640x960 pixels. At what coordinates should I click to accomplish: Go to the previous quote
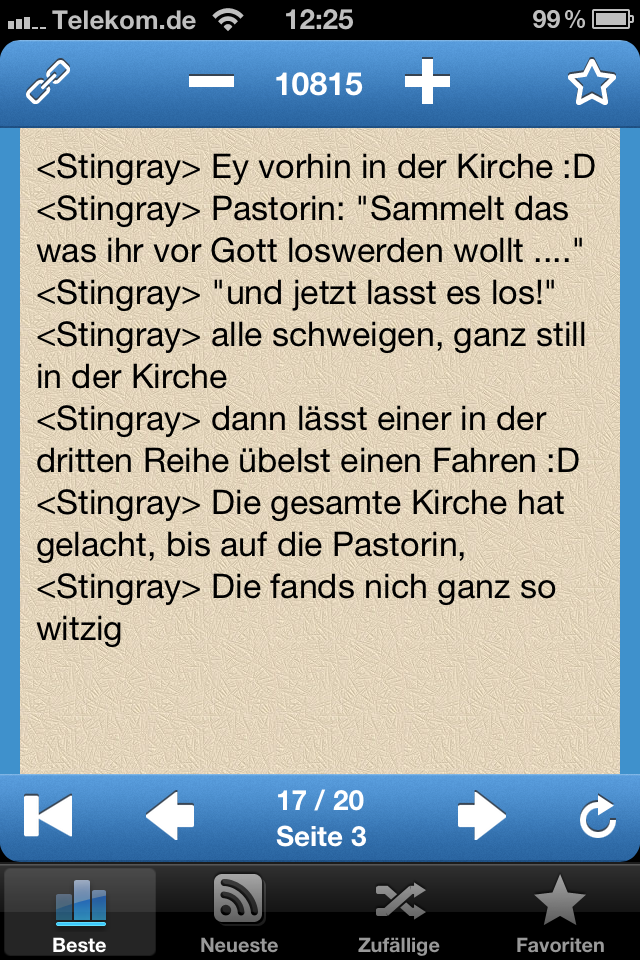pos(170,817)
